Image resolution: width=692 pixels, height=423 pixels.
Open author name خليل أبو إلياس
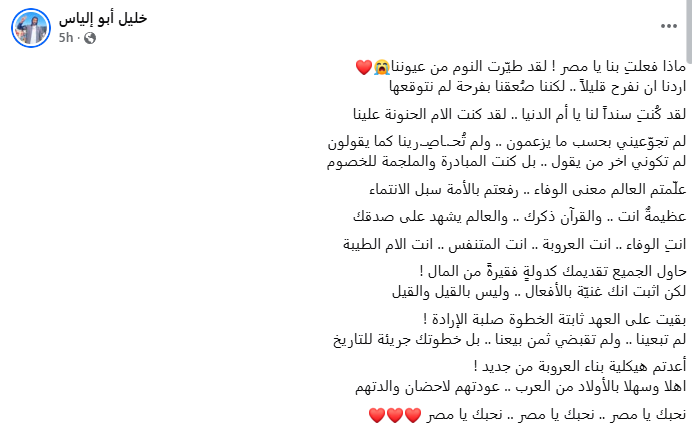coord(105,18)
